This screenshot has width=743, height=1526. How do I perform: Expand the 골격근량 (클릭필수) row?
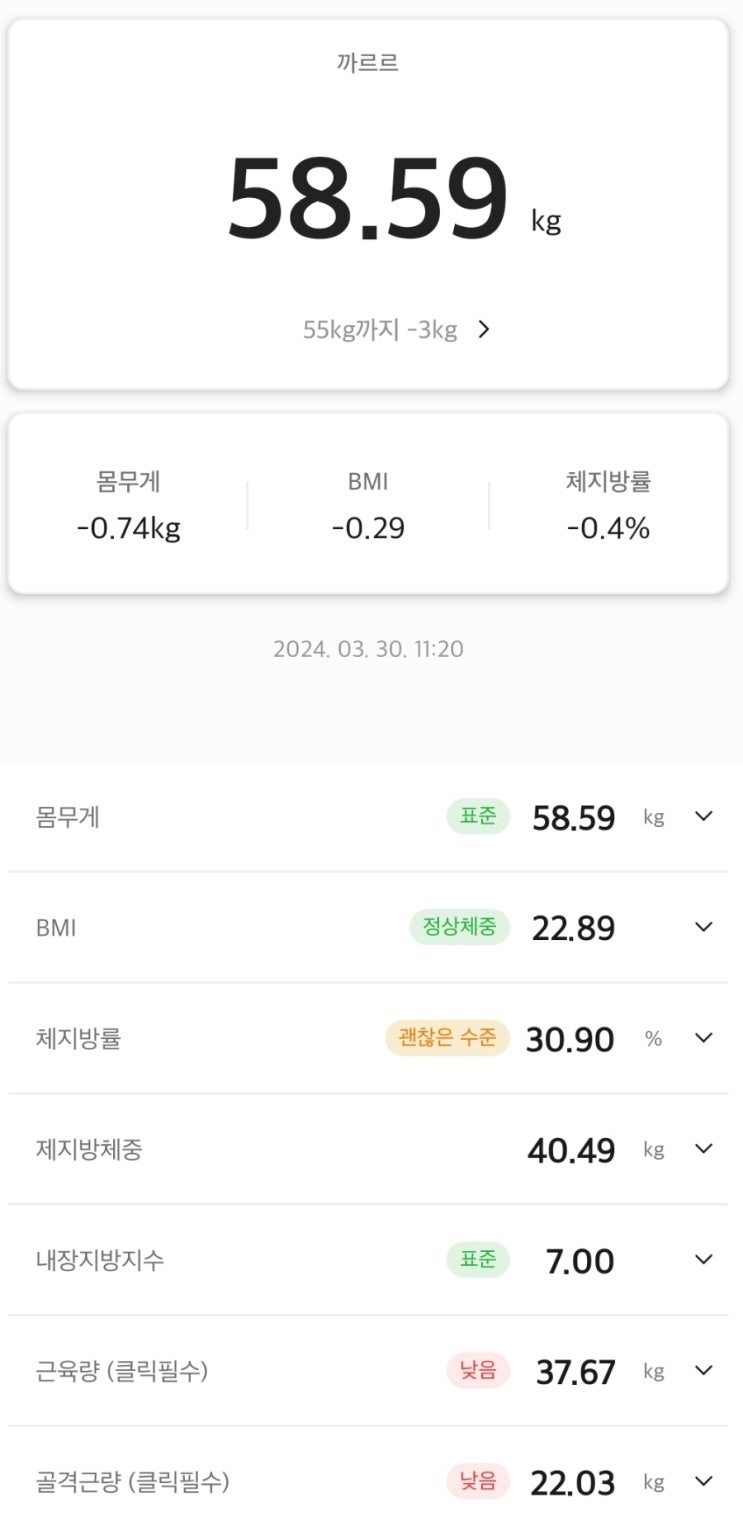pos(703,1481)
